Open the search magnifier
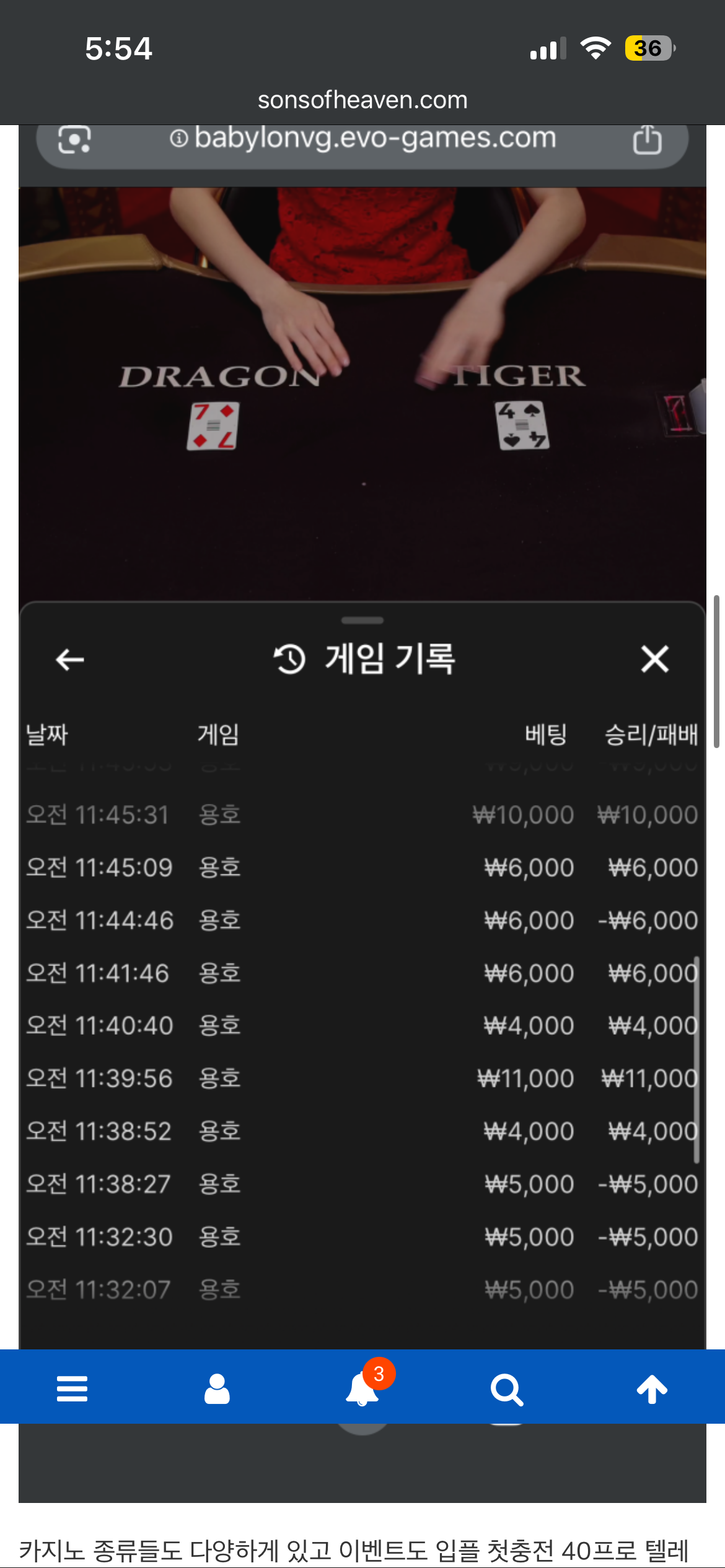The image size is (725, 1568). point(507,1390)
